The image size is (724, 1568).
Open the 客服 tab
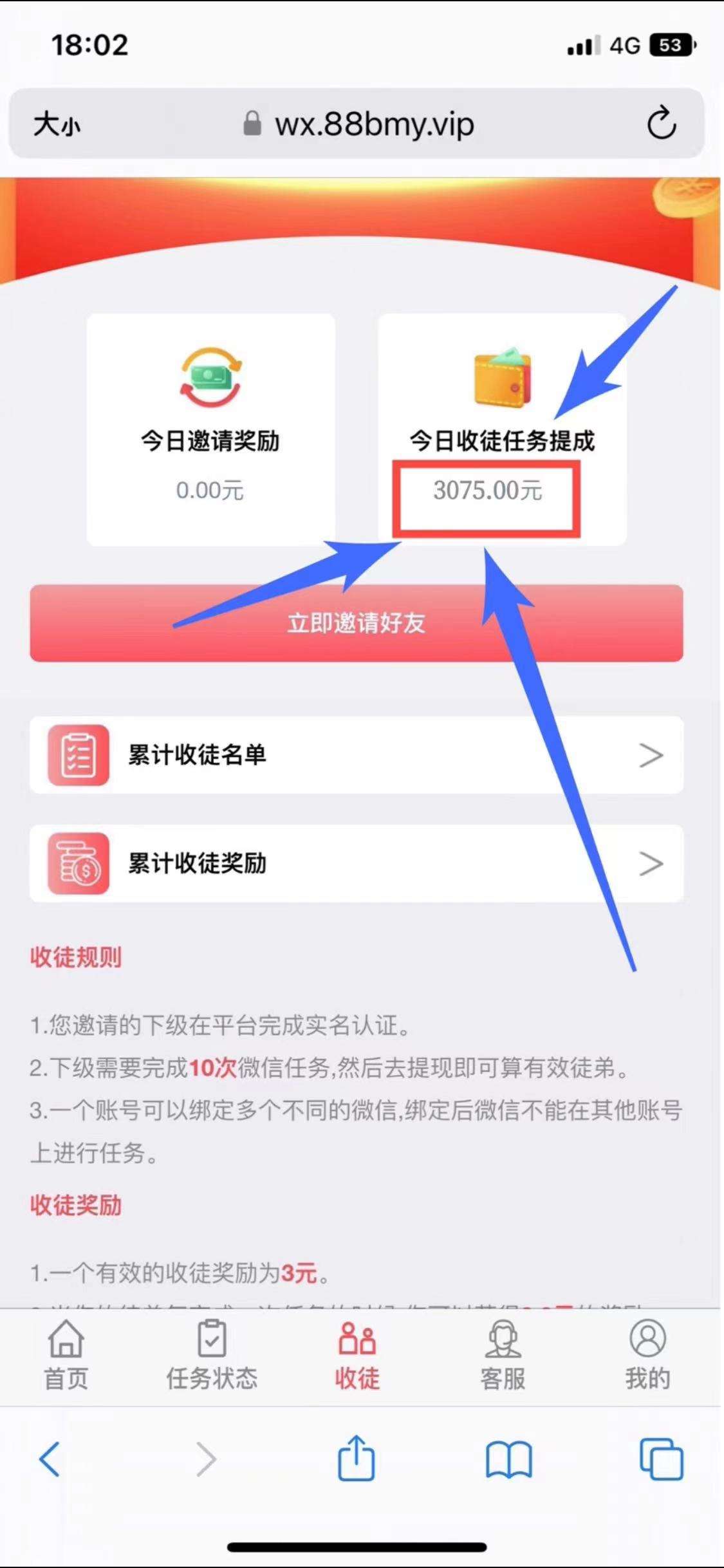pos(503,1356)
